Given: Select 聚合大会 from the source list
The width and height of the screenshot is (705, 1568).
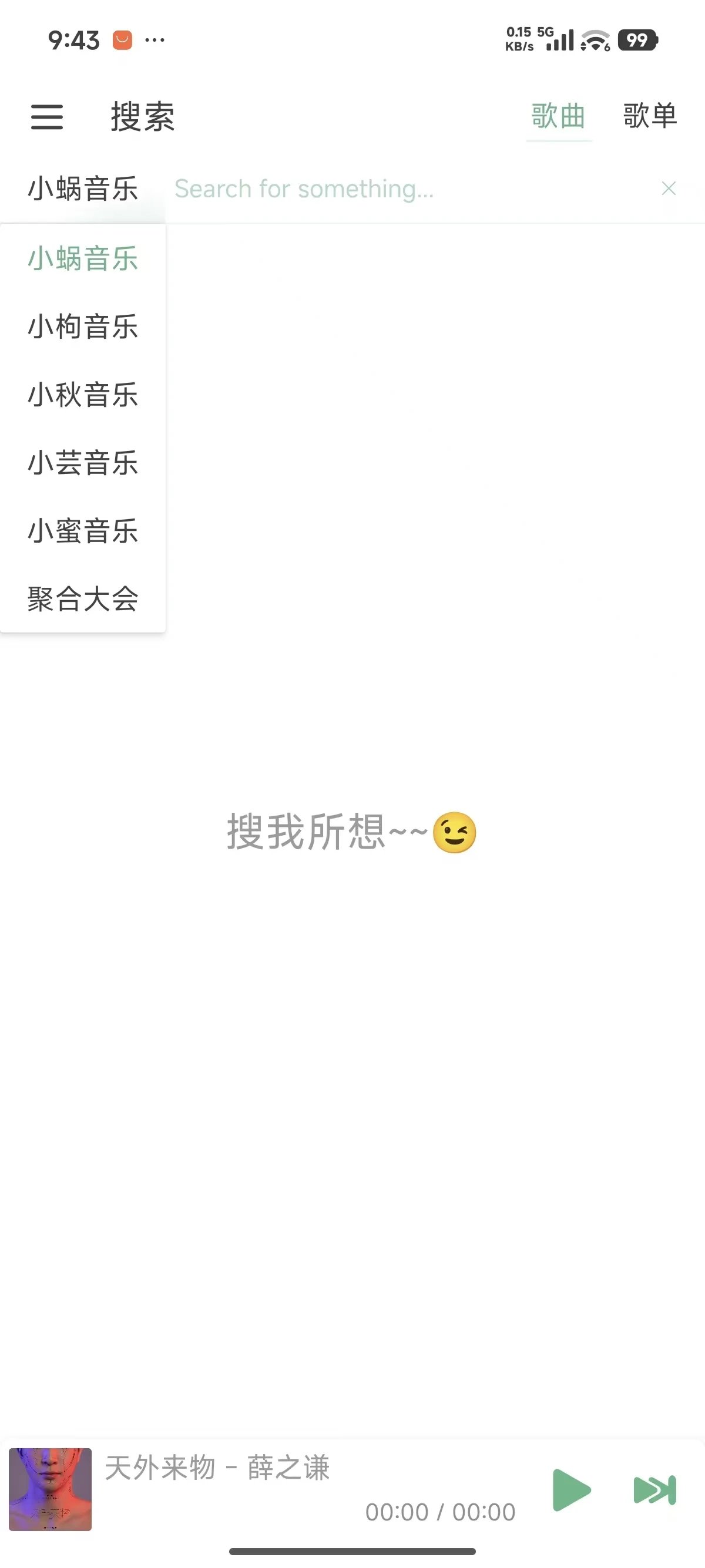Looking at the screenshot, I should 82,600.
